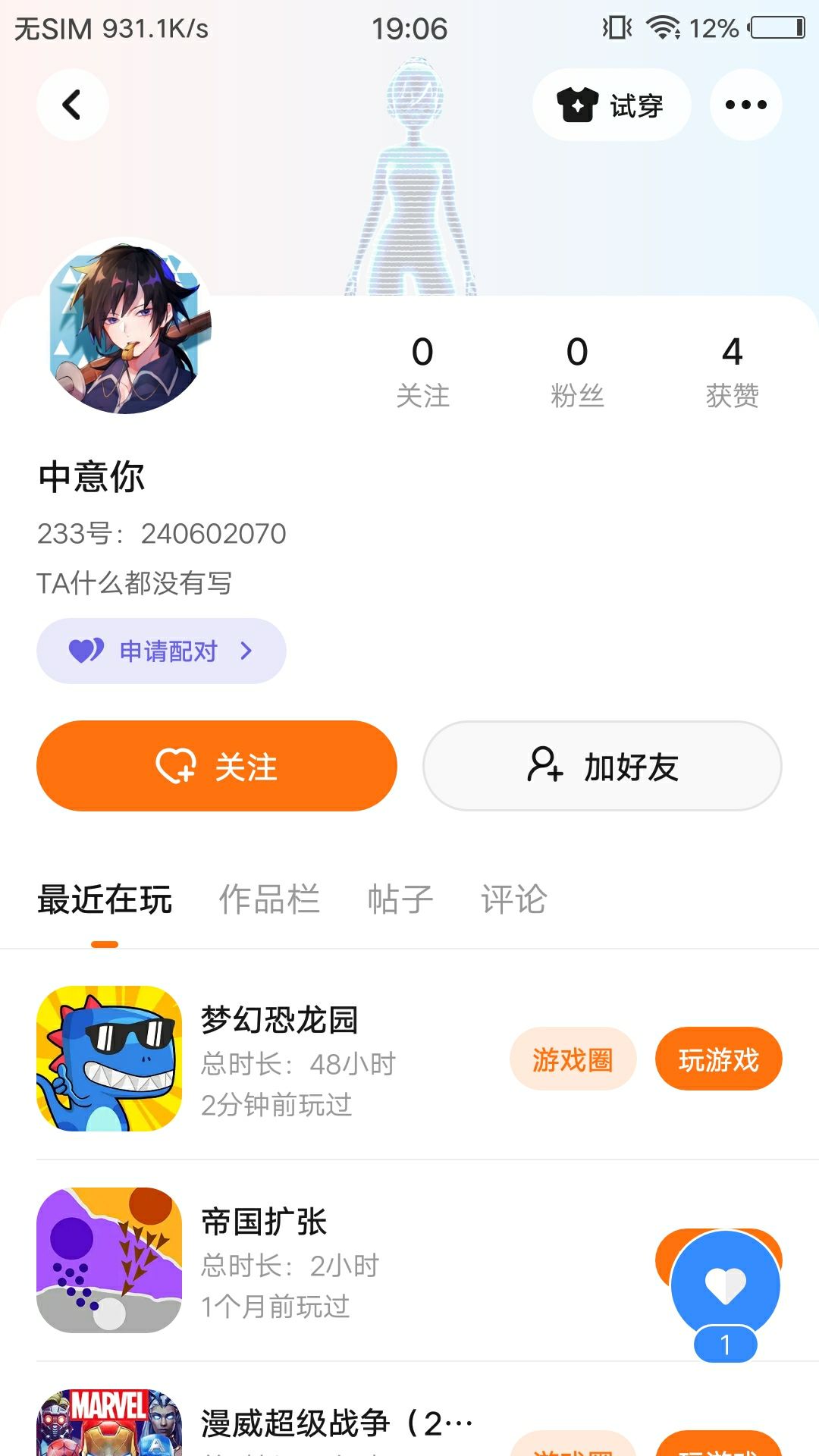Tap 申请配对 to request a match
This screenshot has height=1456, width=819.
click(162, 651)
